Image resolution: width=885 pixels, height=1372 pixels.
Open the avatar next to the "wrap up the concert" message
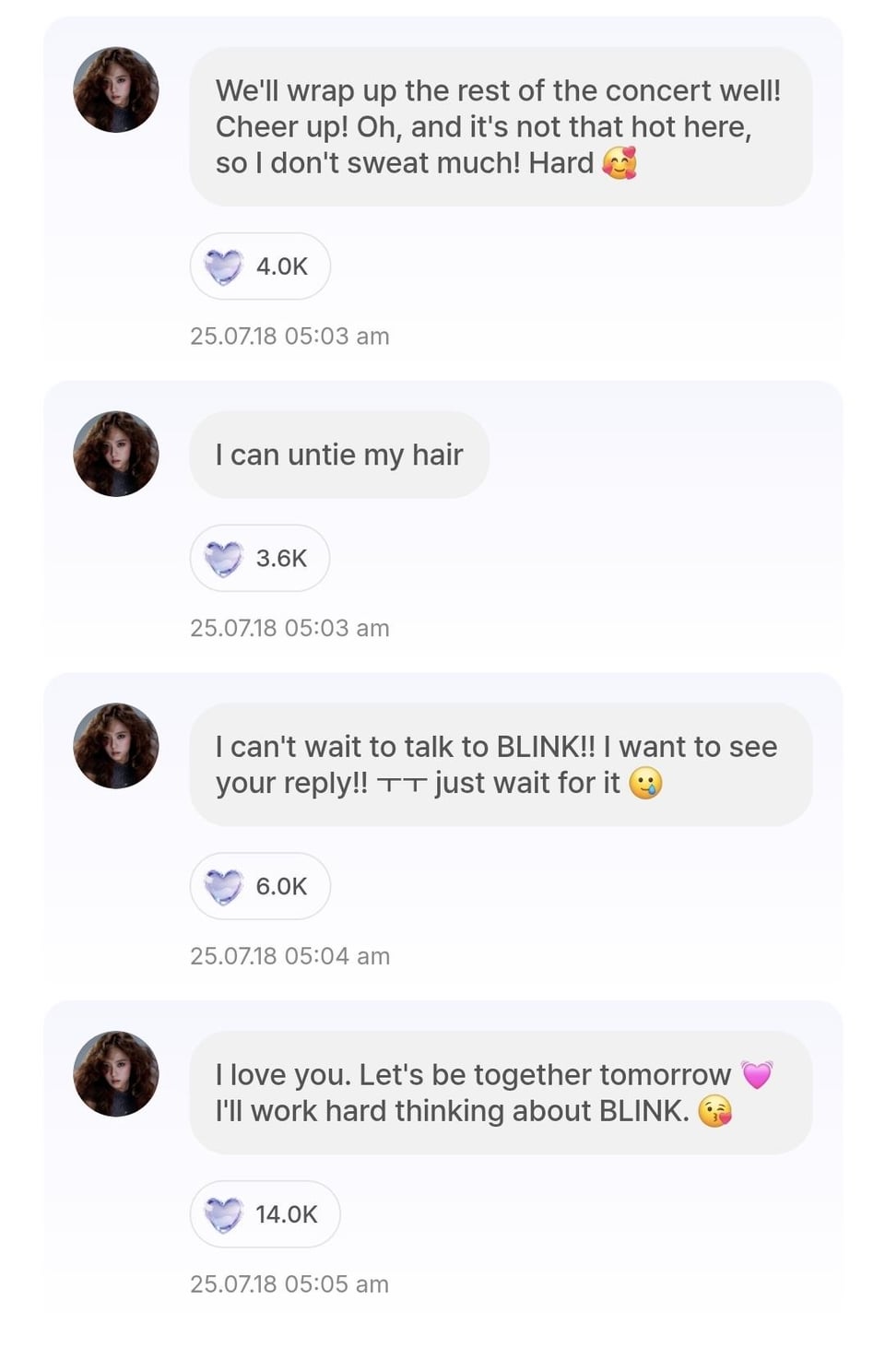pos(116,90)
